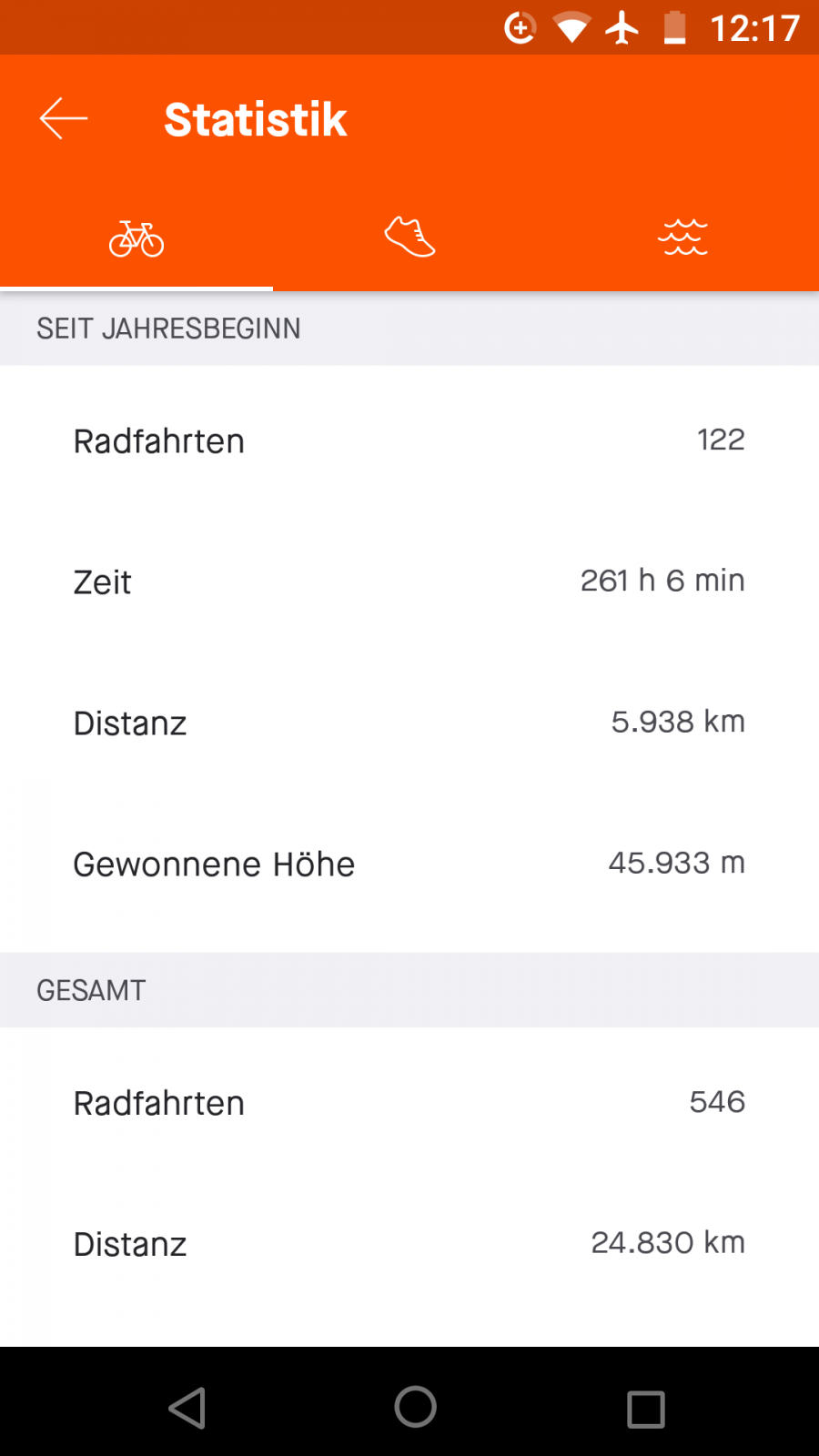Viewport: 819px width, 1456px height.
Task: Tap the system home button
Action: [x=415, y=1407]
